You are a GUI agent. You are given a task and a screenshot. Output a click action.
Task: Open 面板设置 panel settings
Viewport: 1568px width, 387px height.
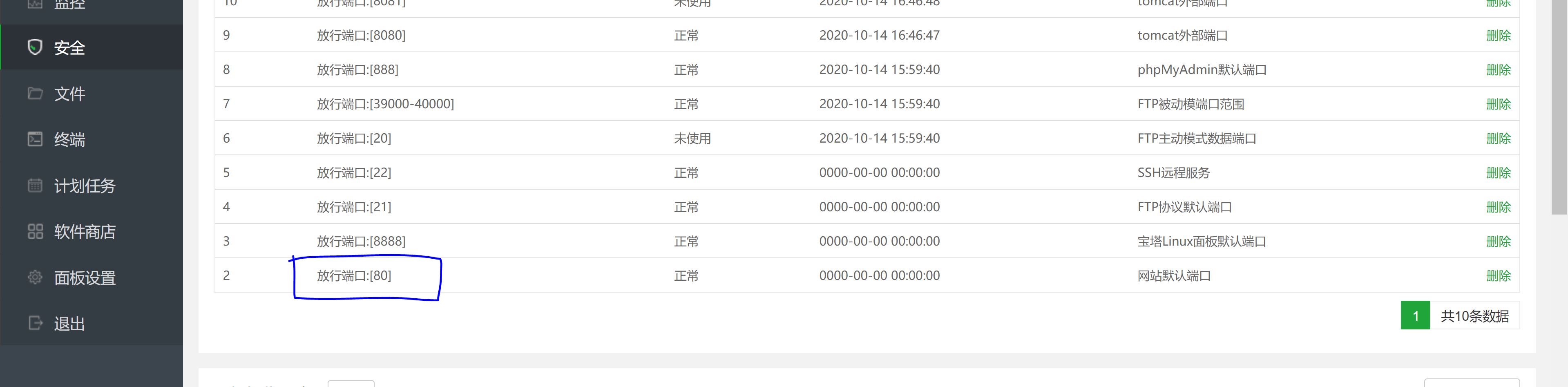pyautogui.click(x=84, y=278)
